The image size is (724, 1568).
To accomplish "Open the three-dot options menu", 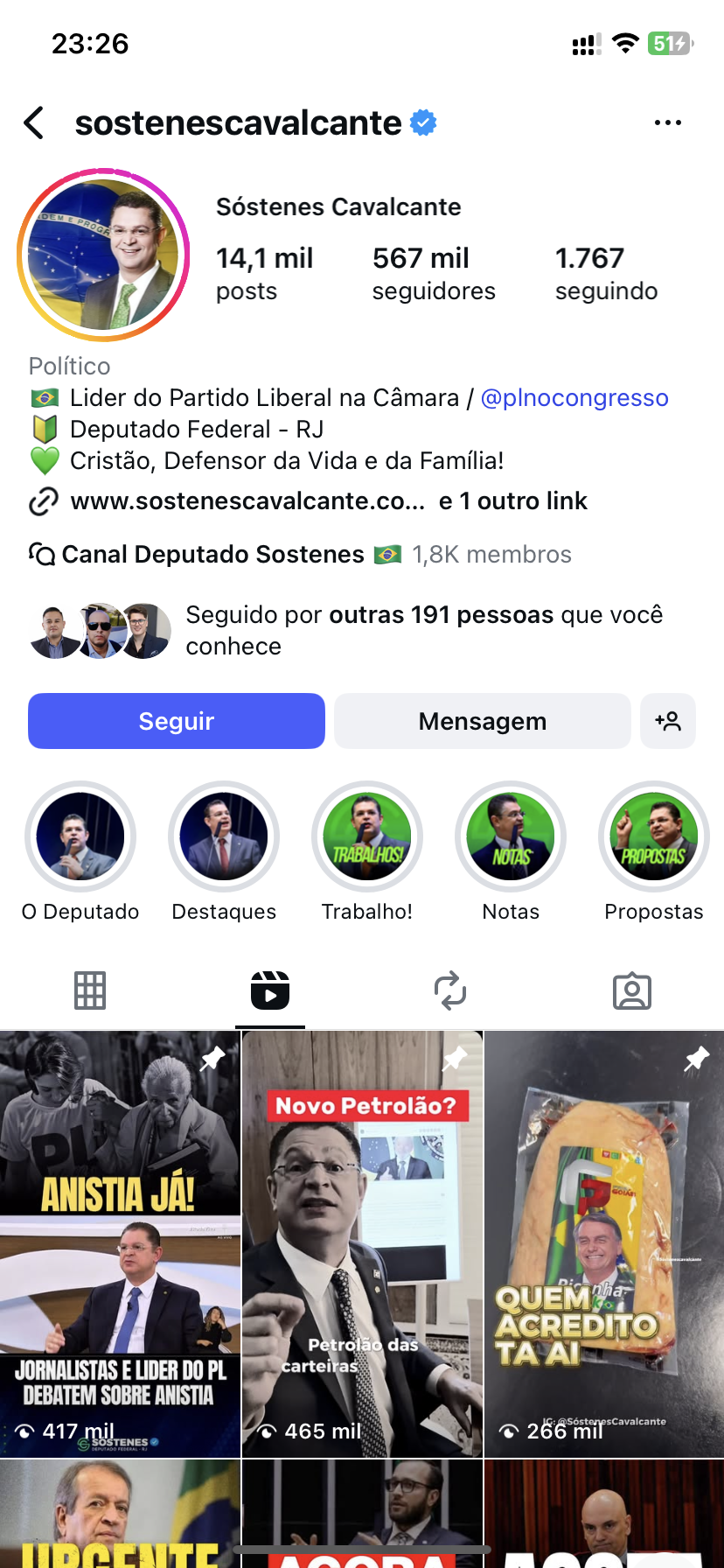I will coord(667,123).
